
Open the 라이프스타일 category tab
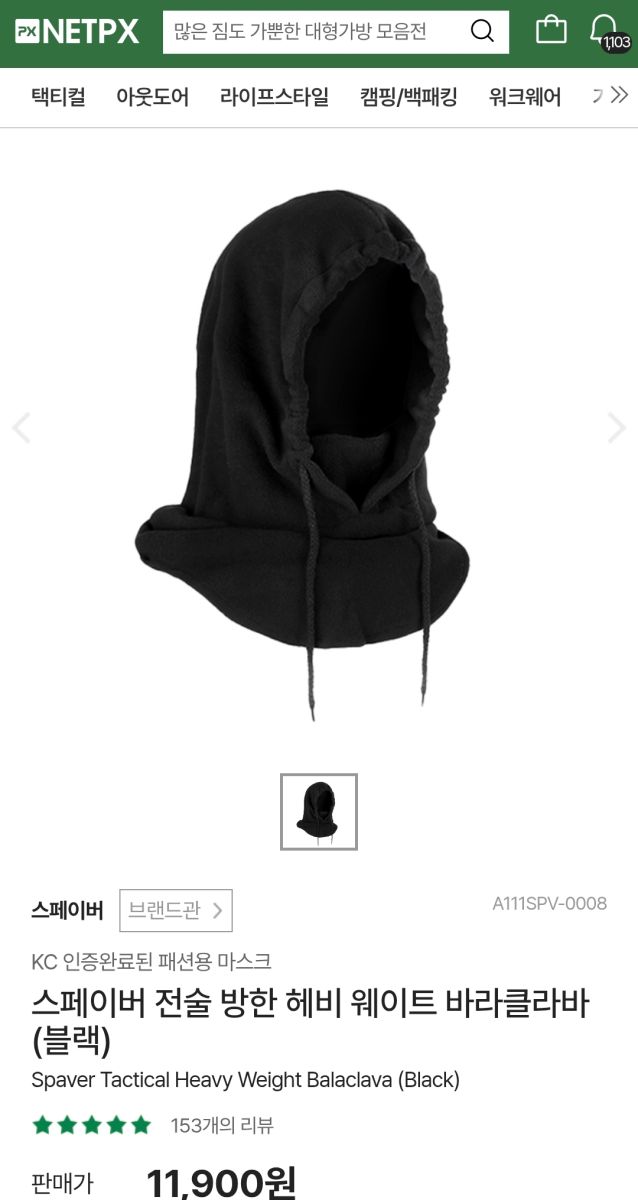(x=274, y=97)
